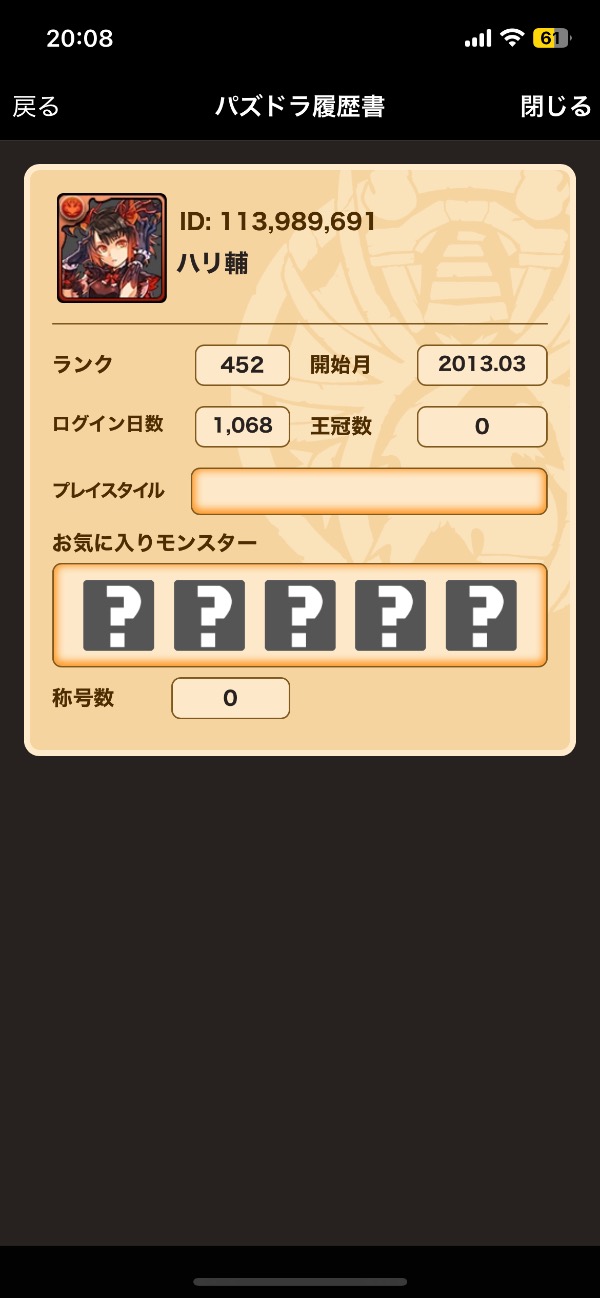Tap the player avatar icon
The height and width of the screenshot is (1298, 600).
coord(112,248)
